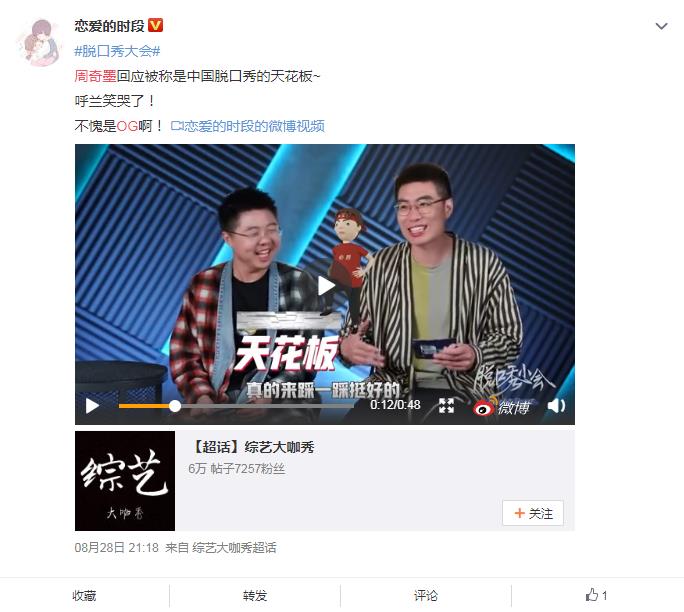Open the 综艺大咖秀 super topic card
The height and width of the screenshot is (612, 684).
pyautogui.click(x=250, y=447)
